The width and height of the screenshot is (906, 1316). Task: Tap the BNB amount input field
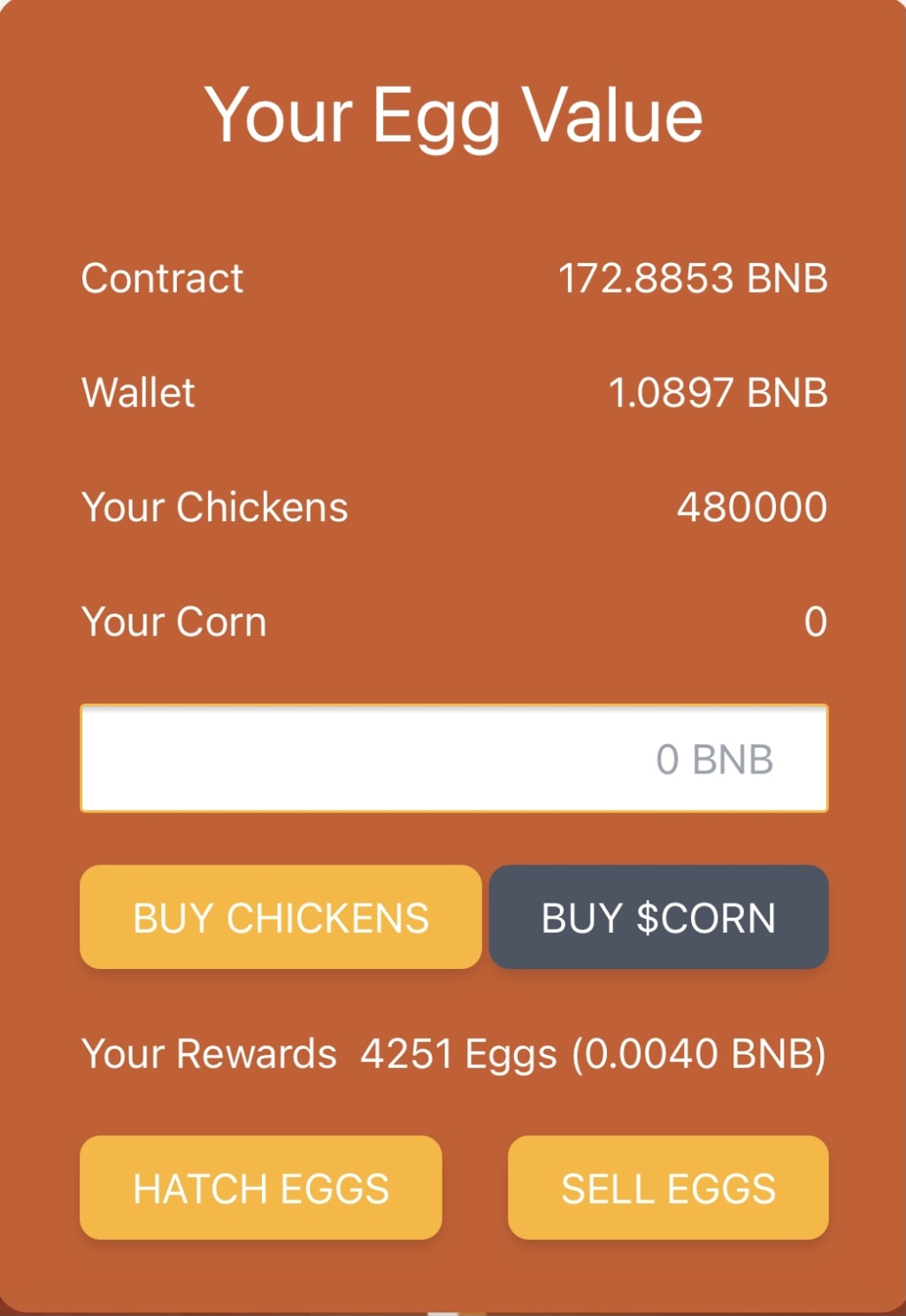[454, 758]
